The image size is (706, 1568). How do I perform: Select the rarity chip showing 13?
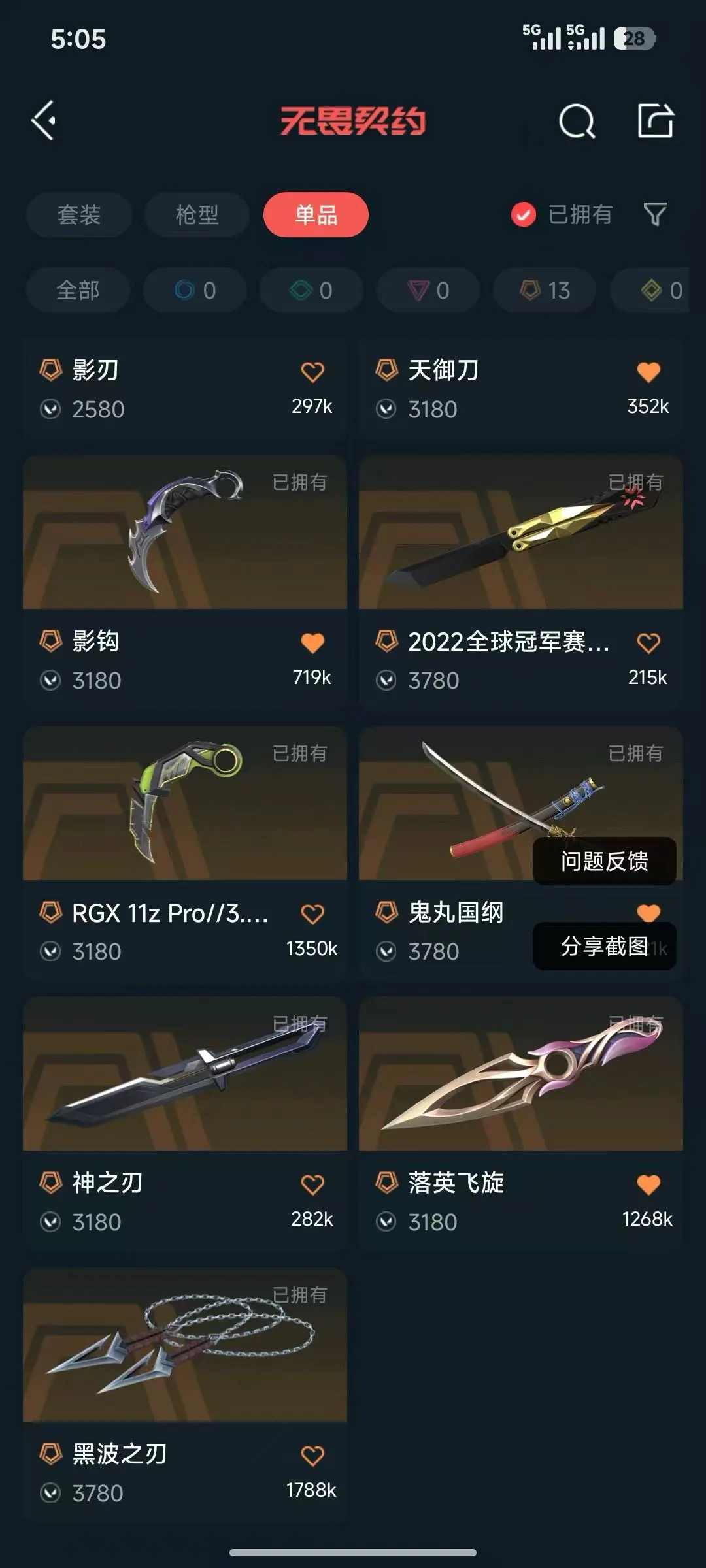pos(545,290)
